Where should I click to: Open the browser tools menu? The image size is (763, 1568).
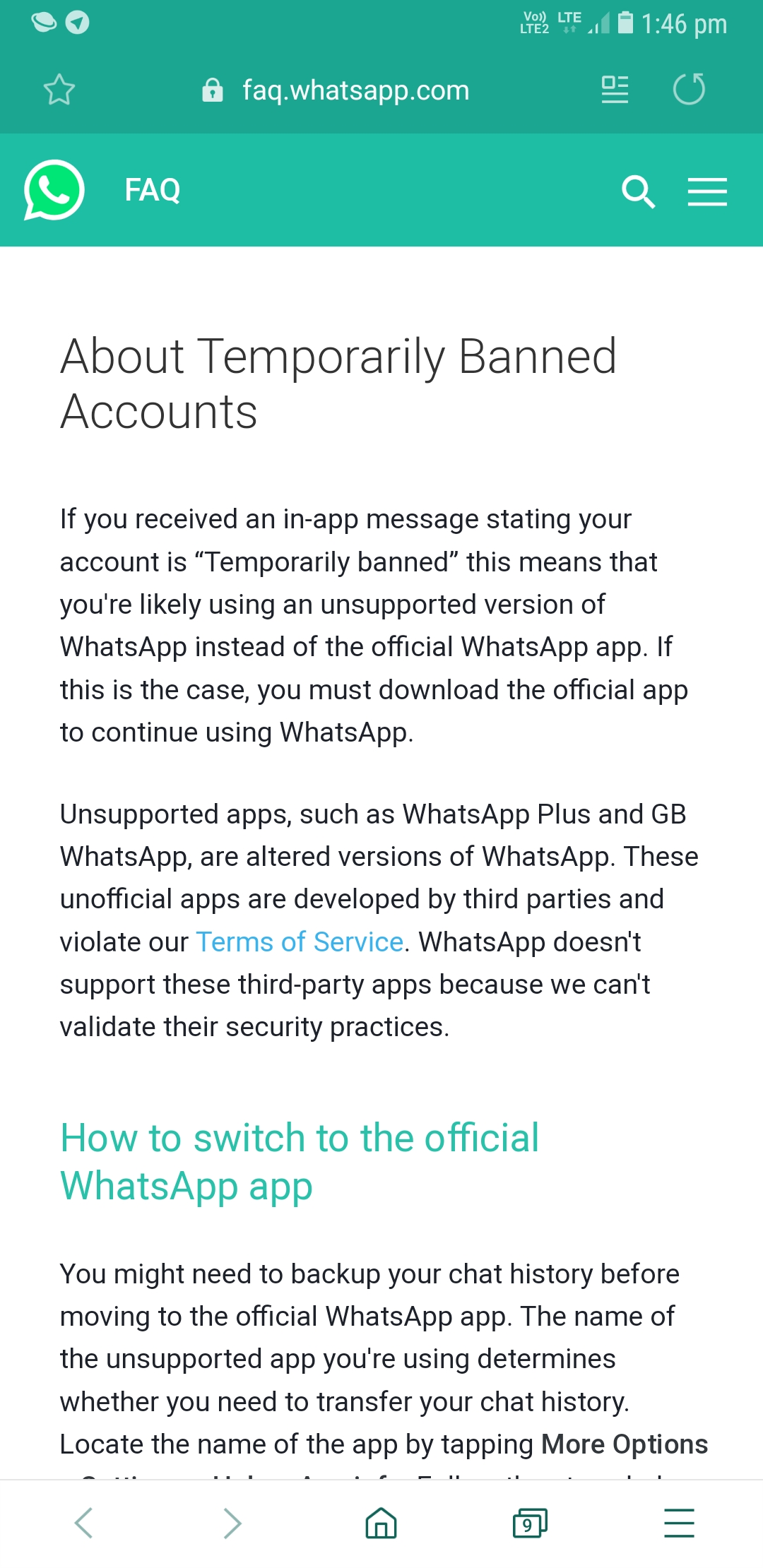click(x=679, y=1523)
